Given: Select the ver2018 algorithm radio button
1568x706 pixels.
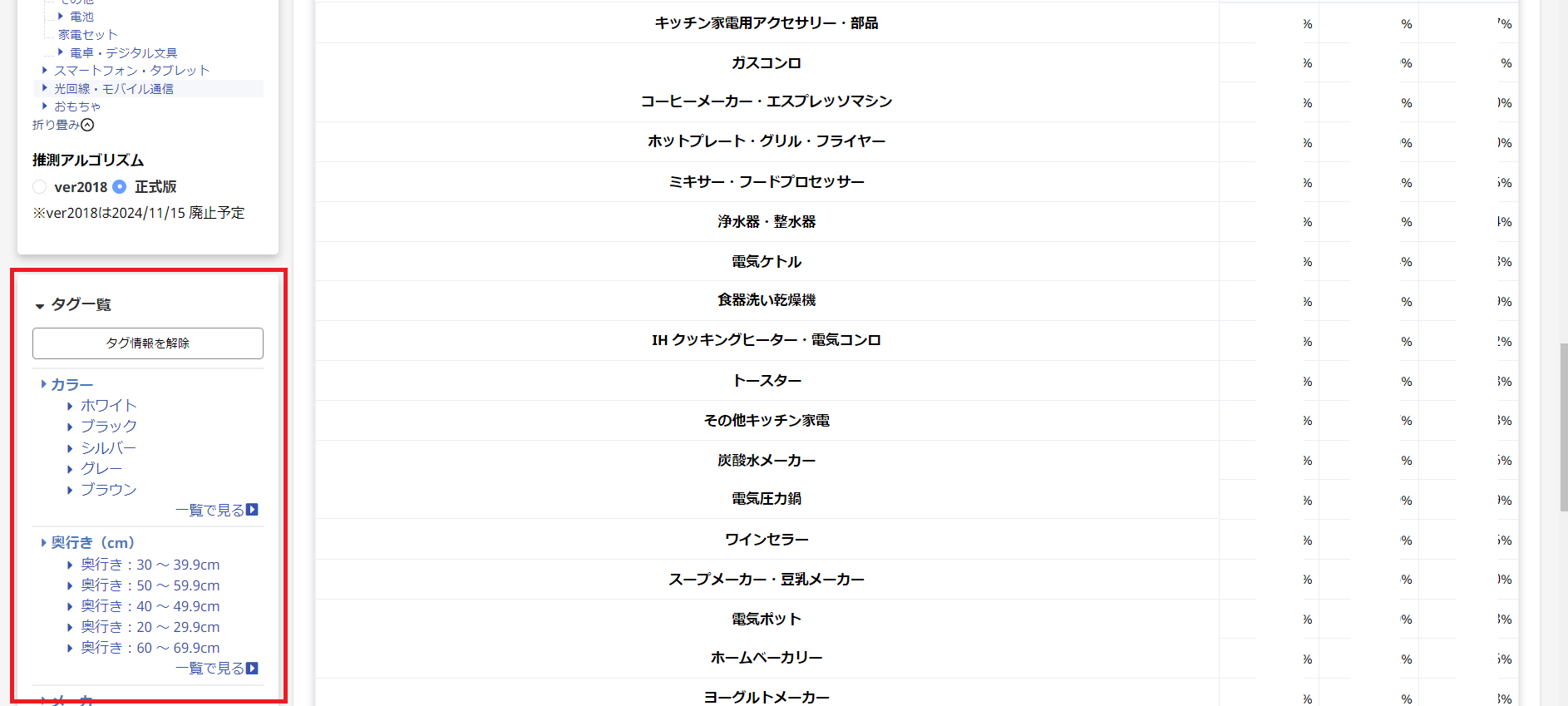Looking at the screenshot, I should [x=40, y=187].
